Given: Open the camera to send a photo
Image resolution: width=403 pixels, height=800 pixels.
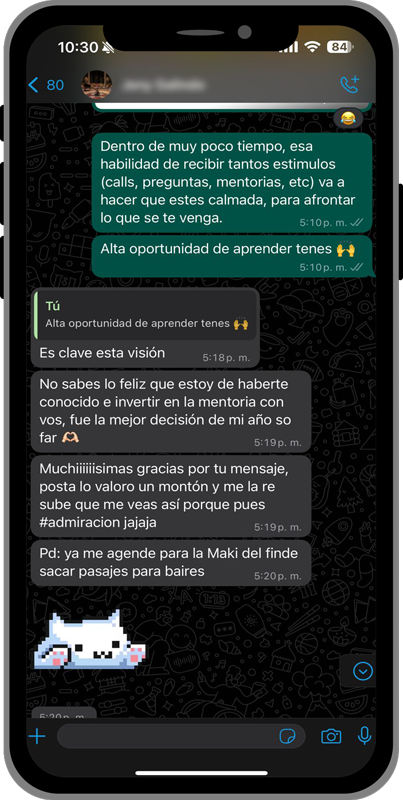Looking at the screenshot, I should [331, 736].
